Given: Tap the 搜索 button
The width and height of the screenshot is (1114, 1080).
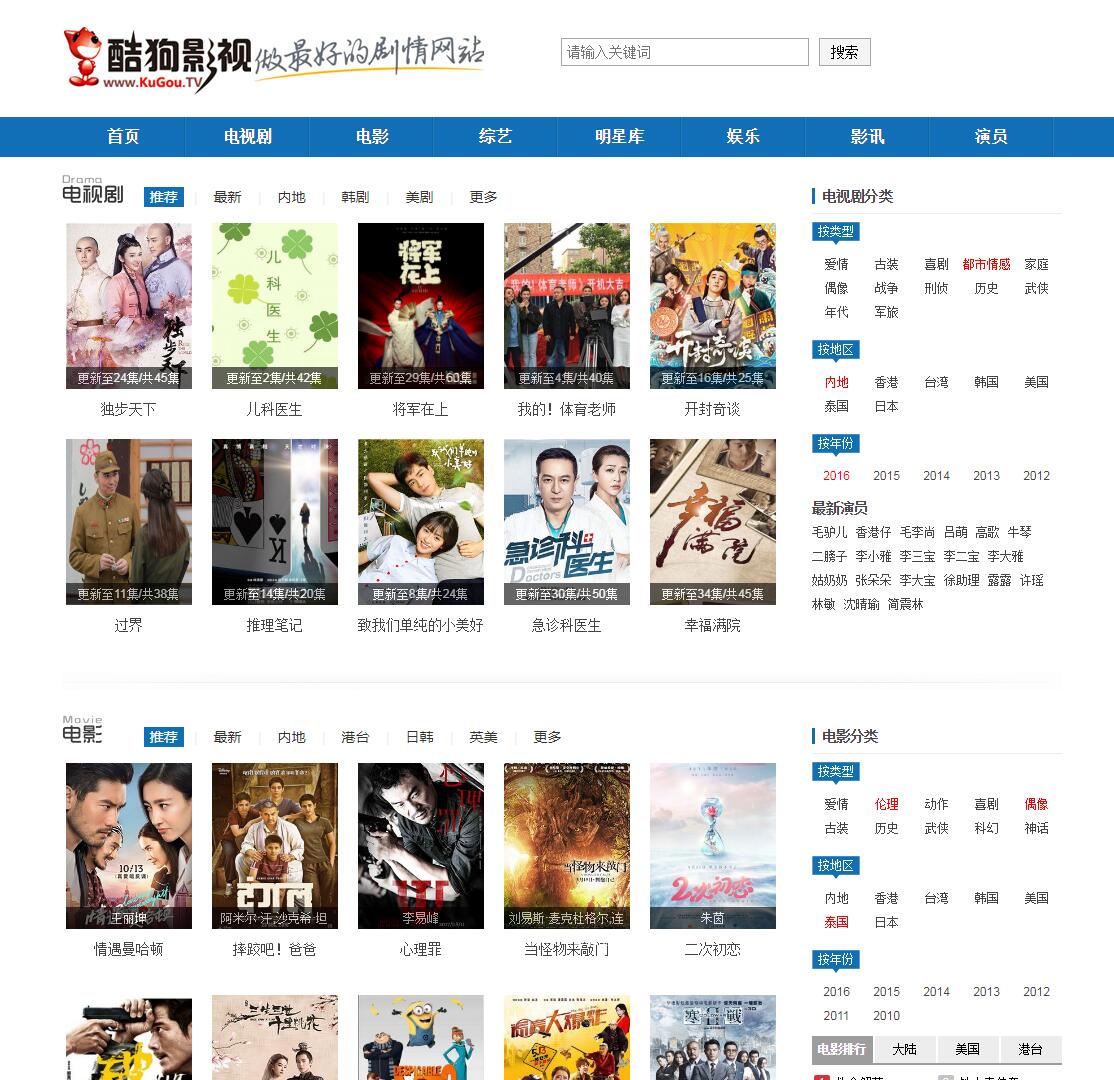Looking at the screenshot, I should [x=844, y=52].
